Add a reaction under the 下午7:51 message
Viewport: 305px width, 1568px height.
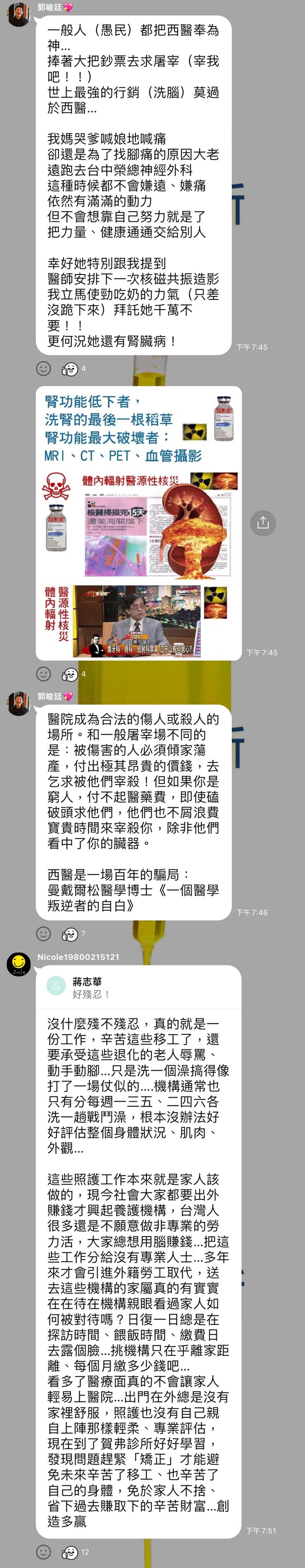[43, 1551]
